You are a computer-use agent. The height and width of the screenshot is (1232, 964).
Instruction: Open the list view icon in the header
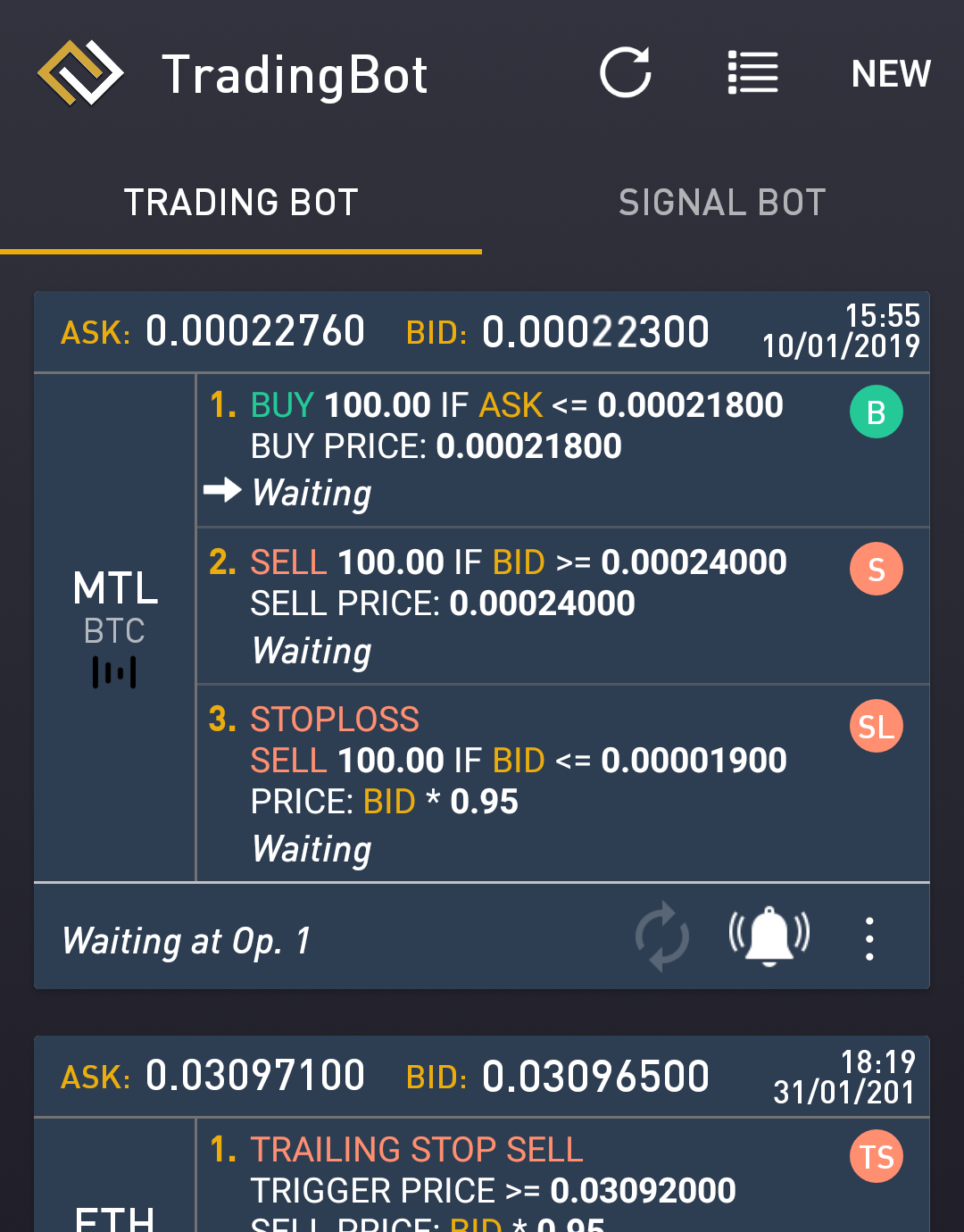point(752,73)
